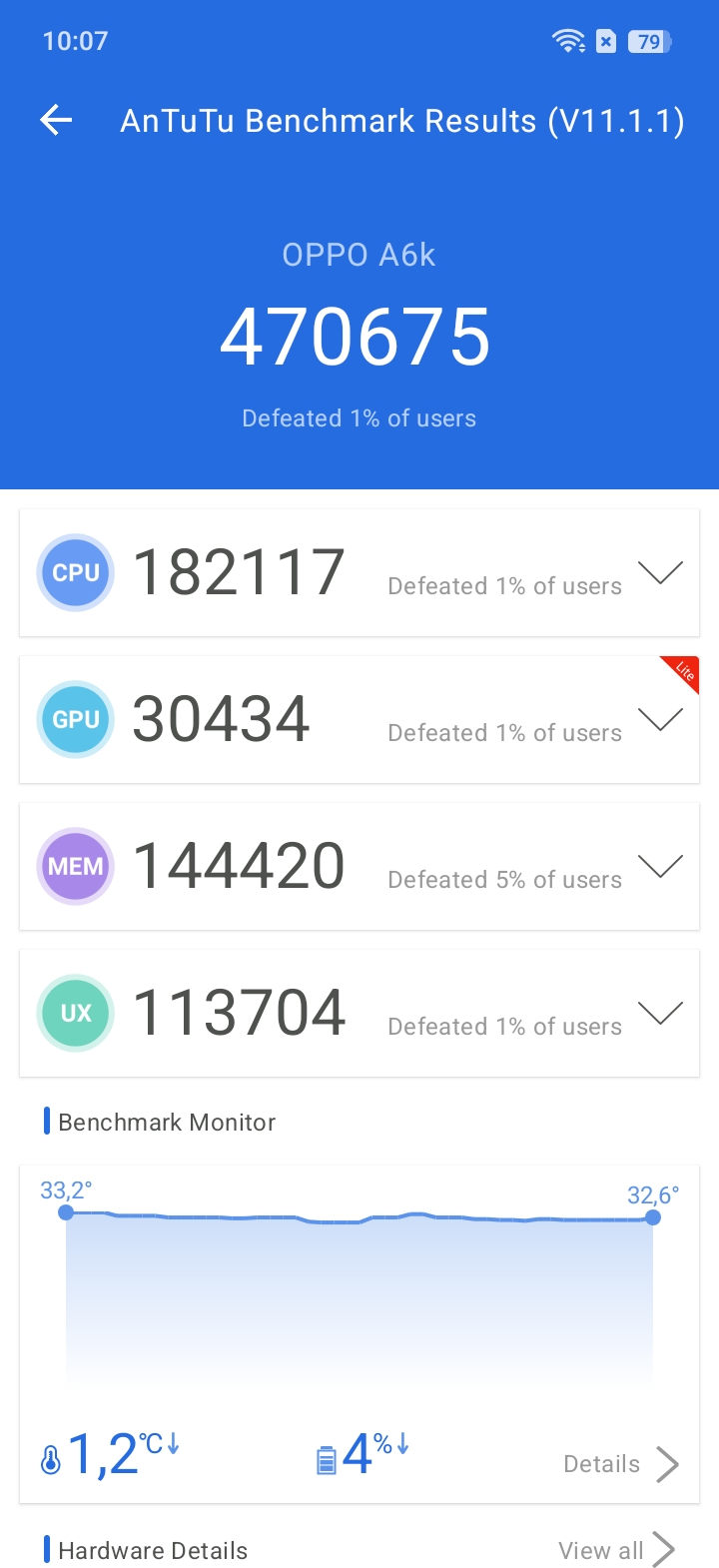Expand the UX score section
The image size is (719, 1568).
[x=660, y=1014]
